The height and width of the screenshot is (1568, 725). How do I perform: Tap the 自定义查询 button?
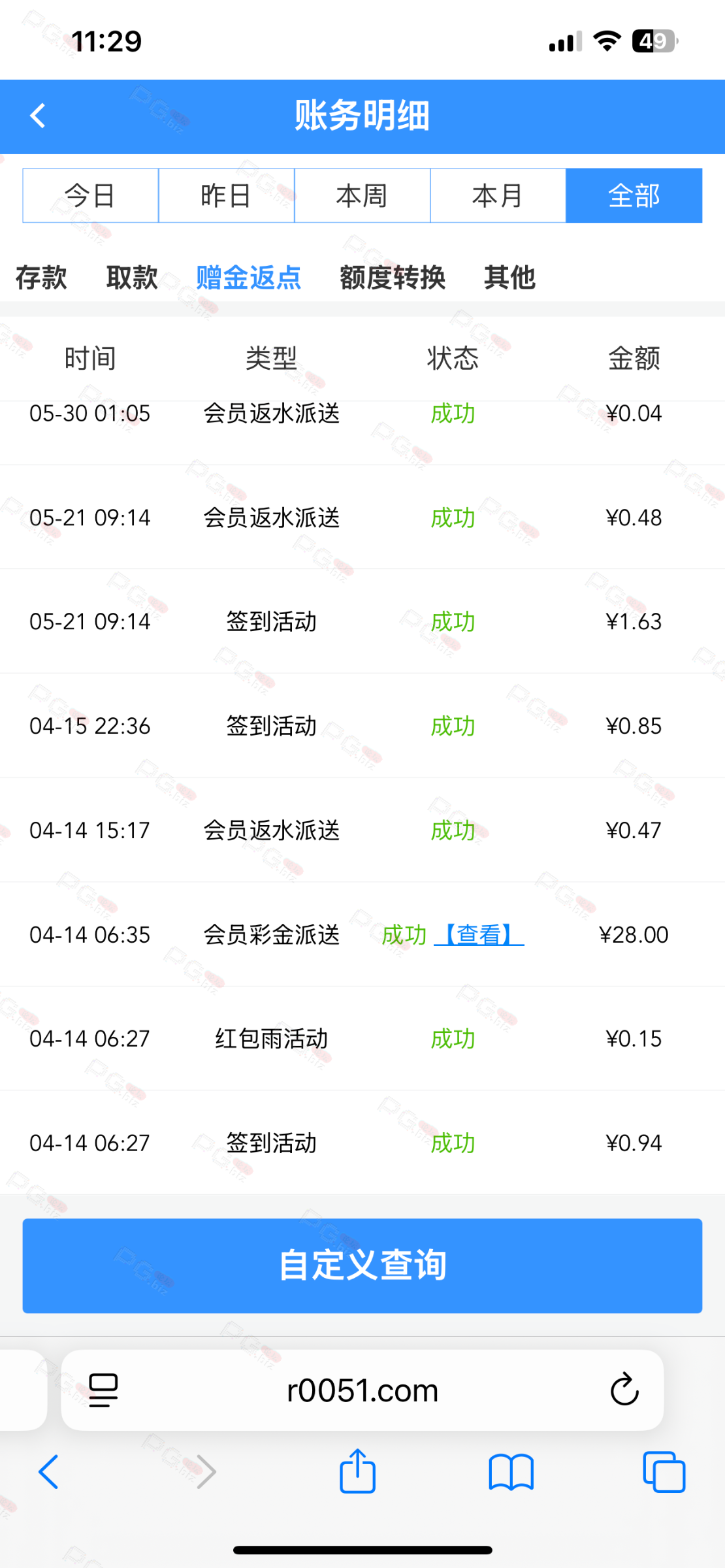(362, 1266)
